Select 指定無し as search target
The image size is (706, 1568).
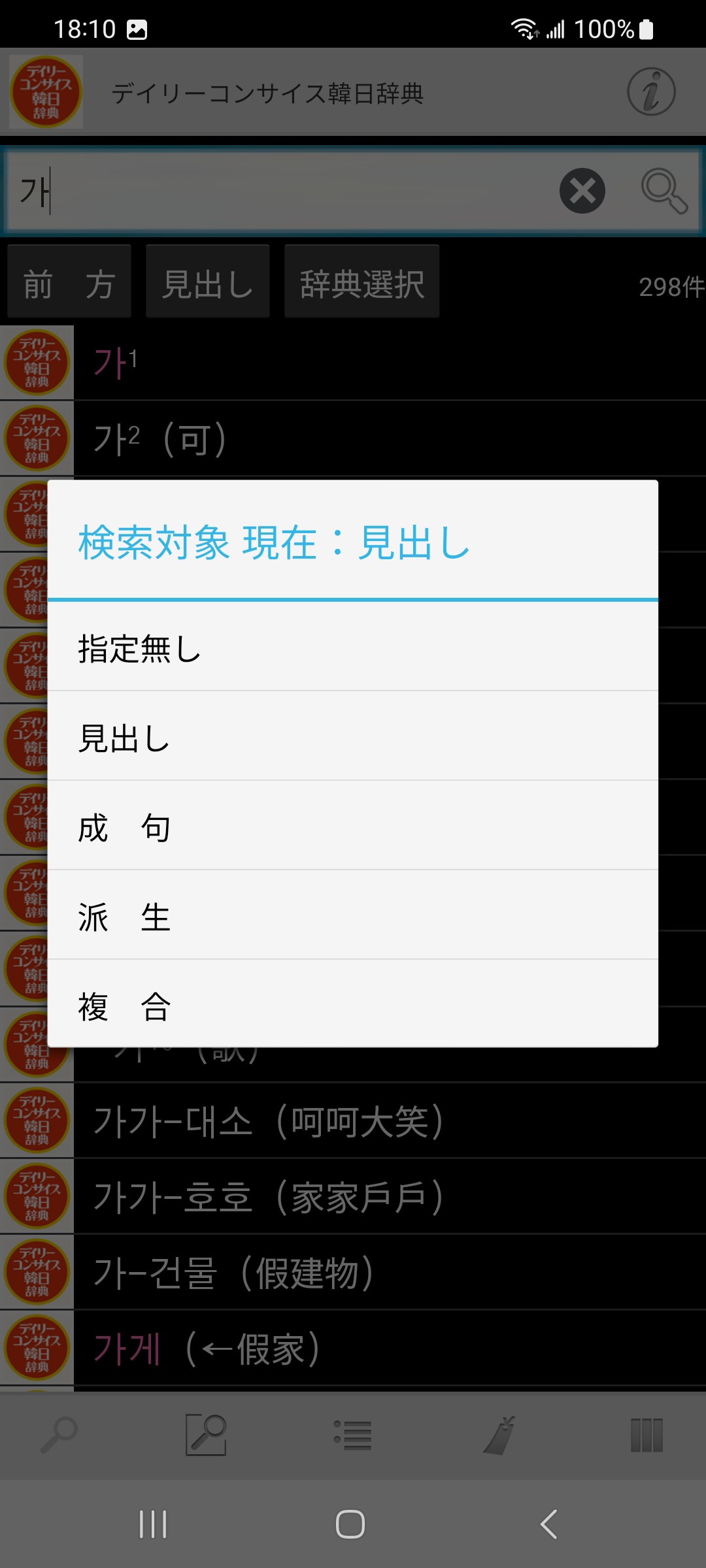point(353,648)
